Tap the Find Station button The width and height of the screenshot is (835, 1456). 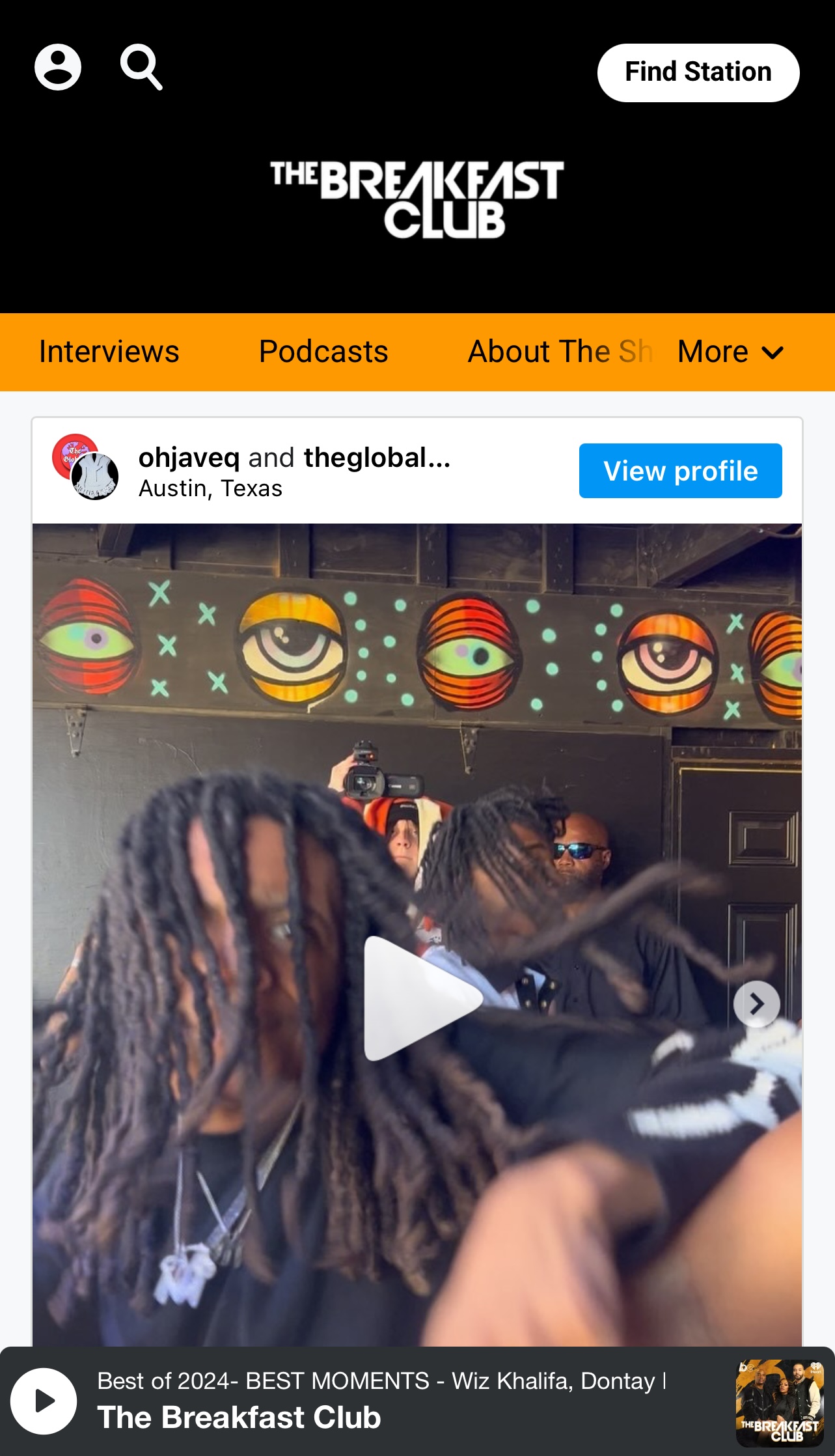pos(698,72)
